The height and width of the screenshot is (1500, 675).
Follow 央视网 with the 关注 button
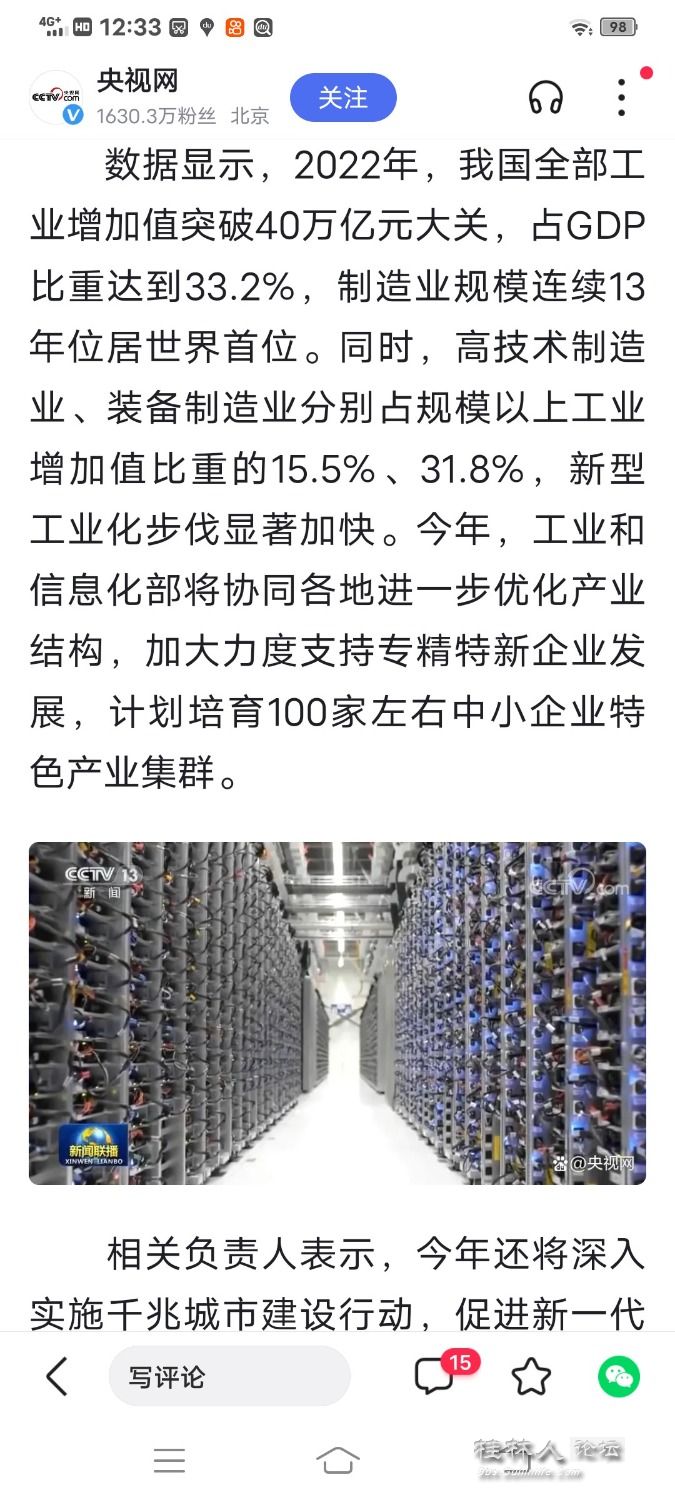click(x=343, y=98)
